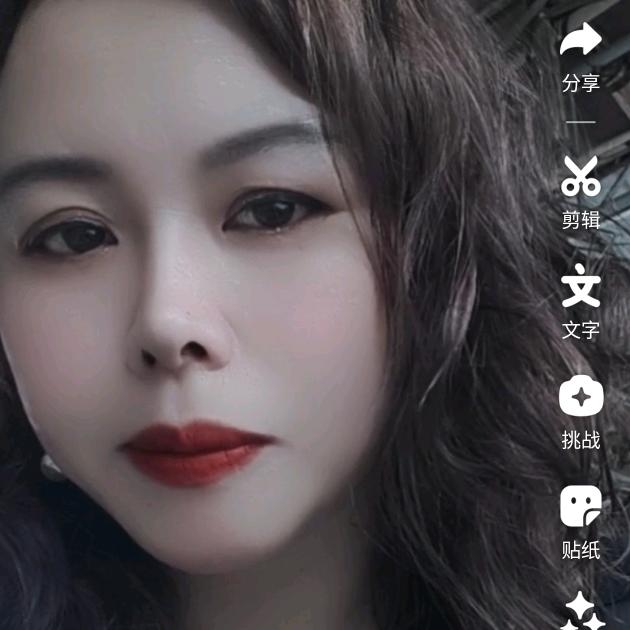Tap the 分享 share arrow
The height and width of the screenshot is (630, 630).
pyautogui.click(x=581, y=39)
